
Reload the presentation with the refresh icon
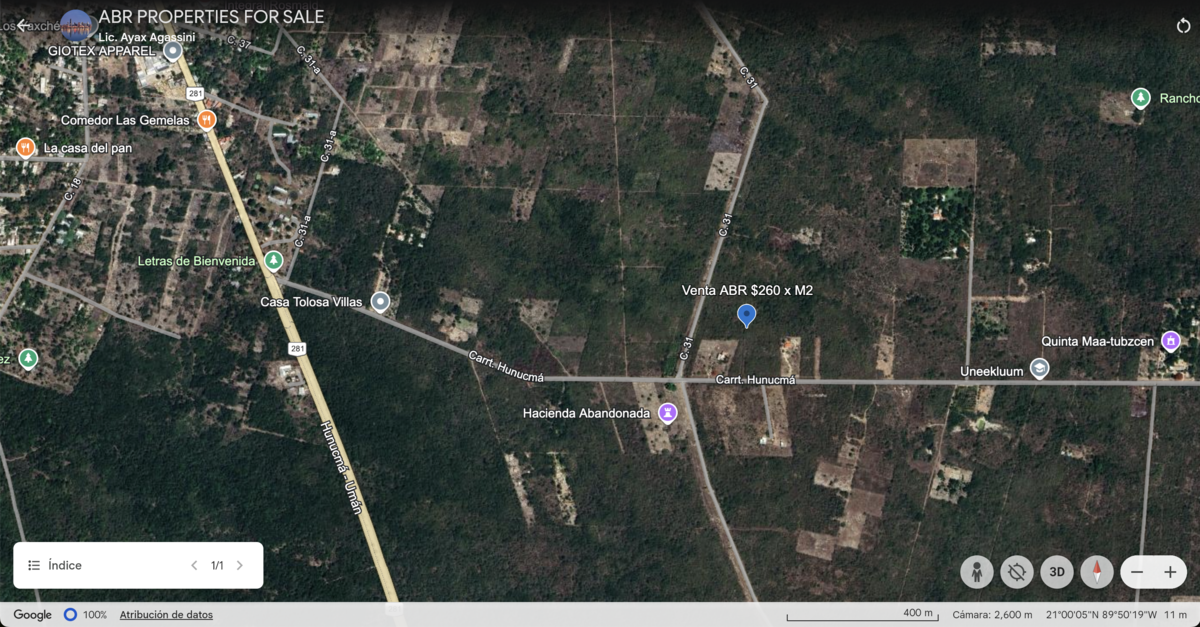(1183, 26)
